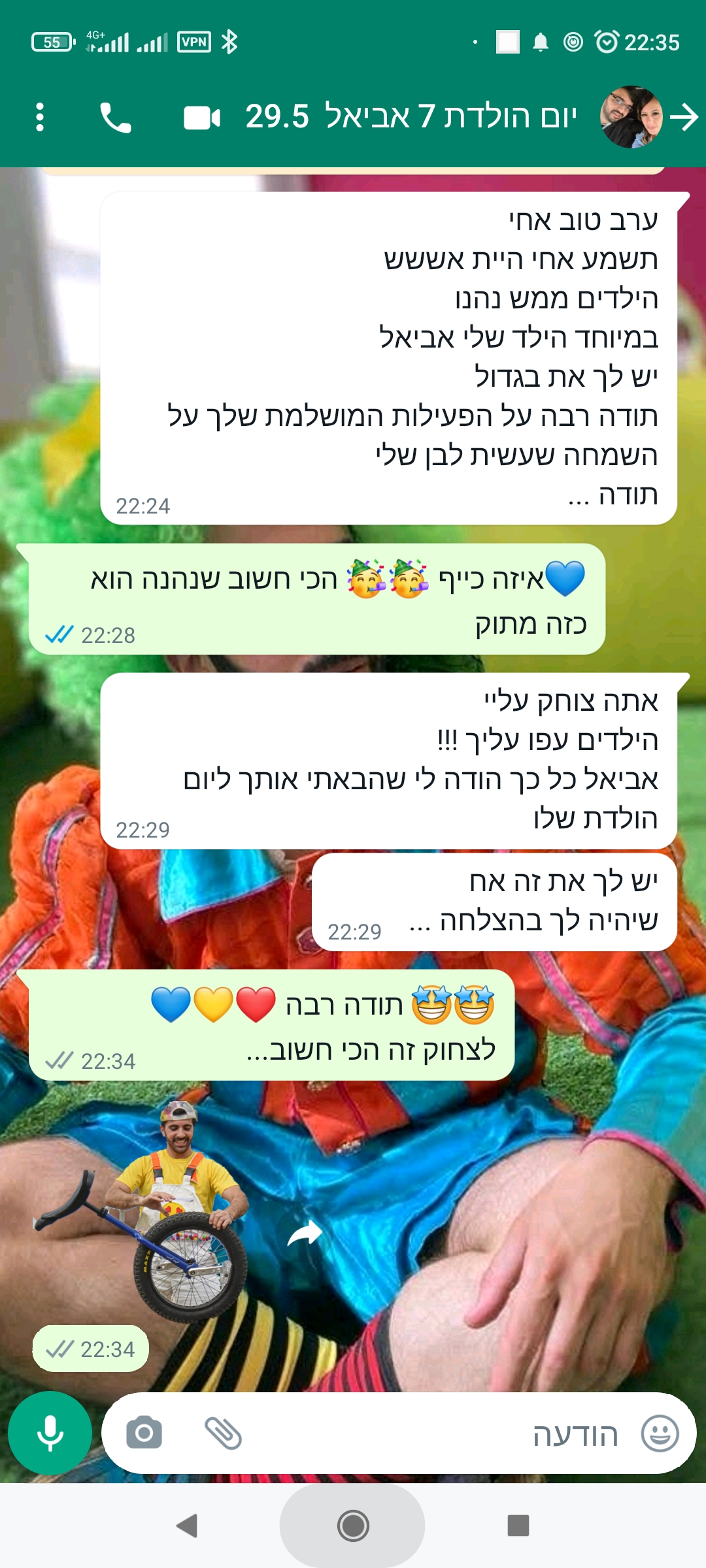Start a voice call with this contact
706x1568 pixels.
(x=116, y=118)
